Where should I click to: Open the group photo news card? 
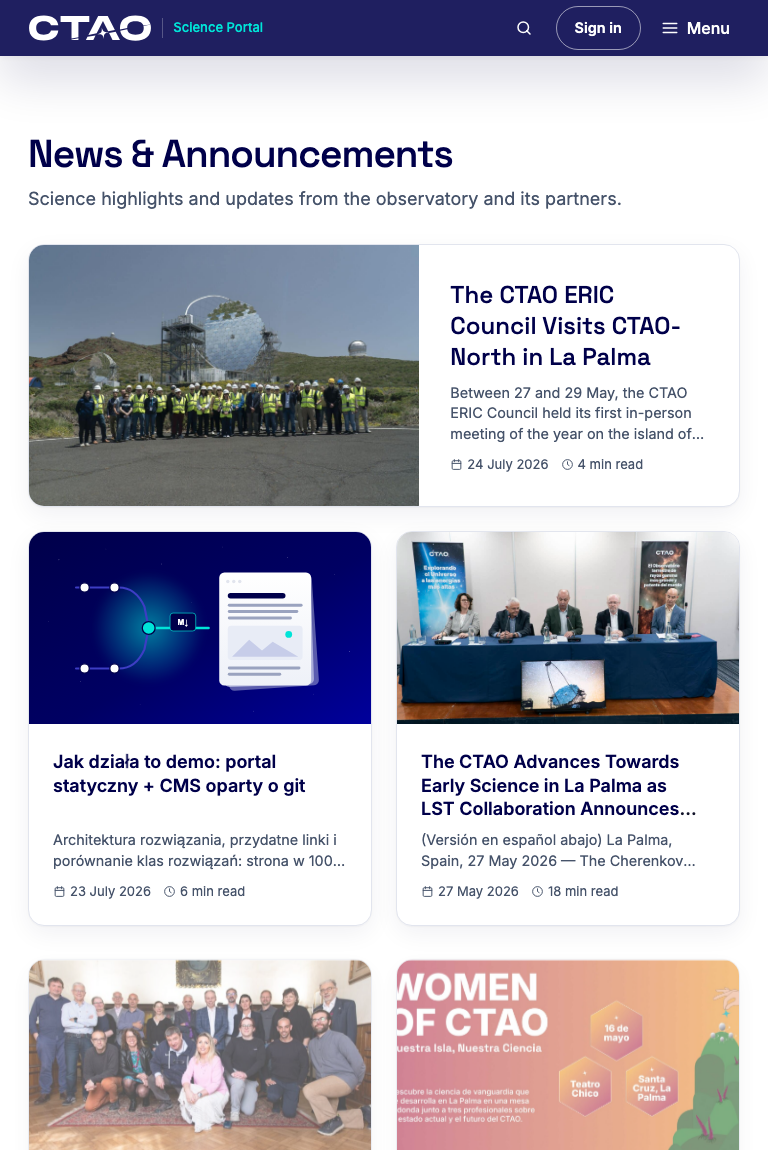click(200, 1055)
